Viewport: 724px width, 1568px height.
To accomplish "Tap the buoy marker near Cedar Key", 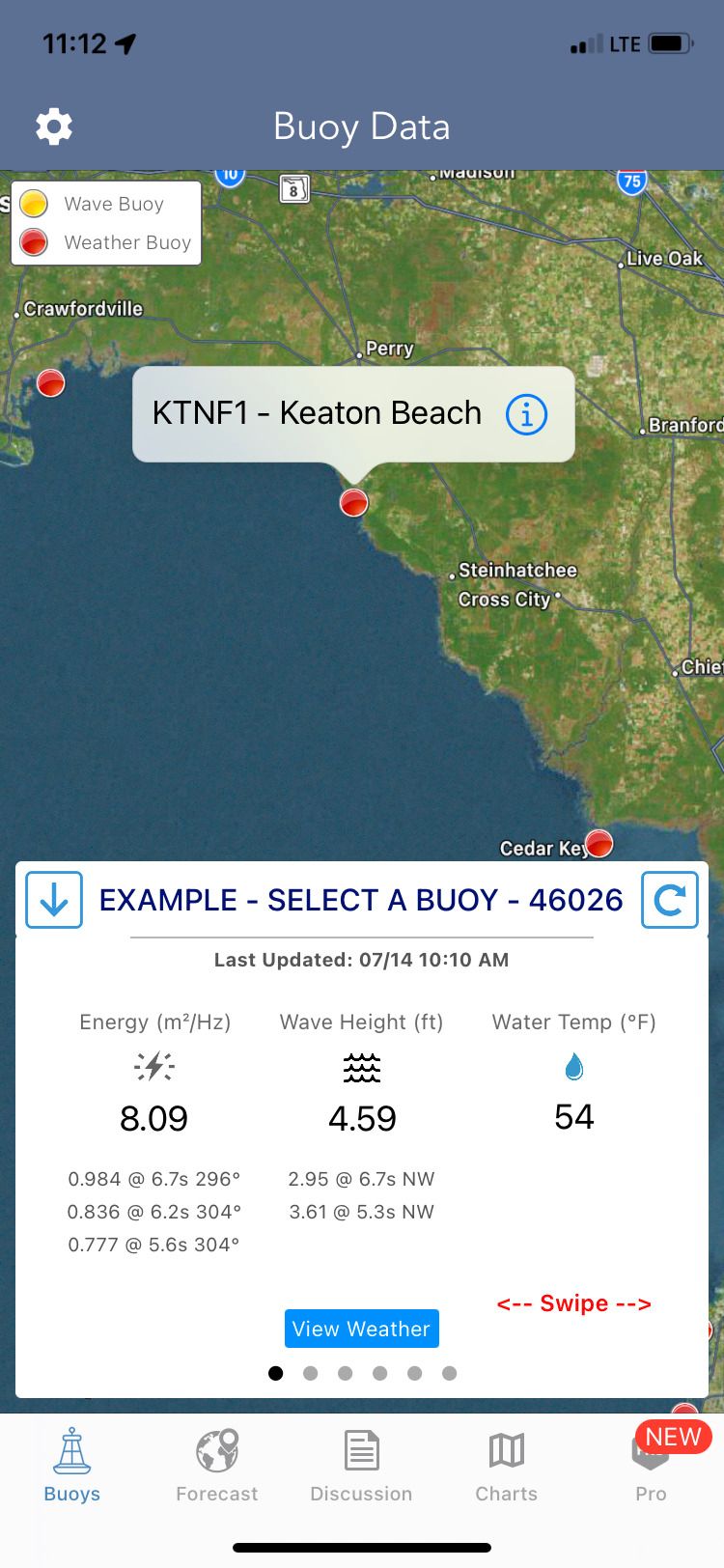I will [x=599, y=843].
